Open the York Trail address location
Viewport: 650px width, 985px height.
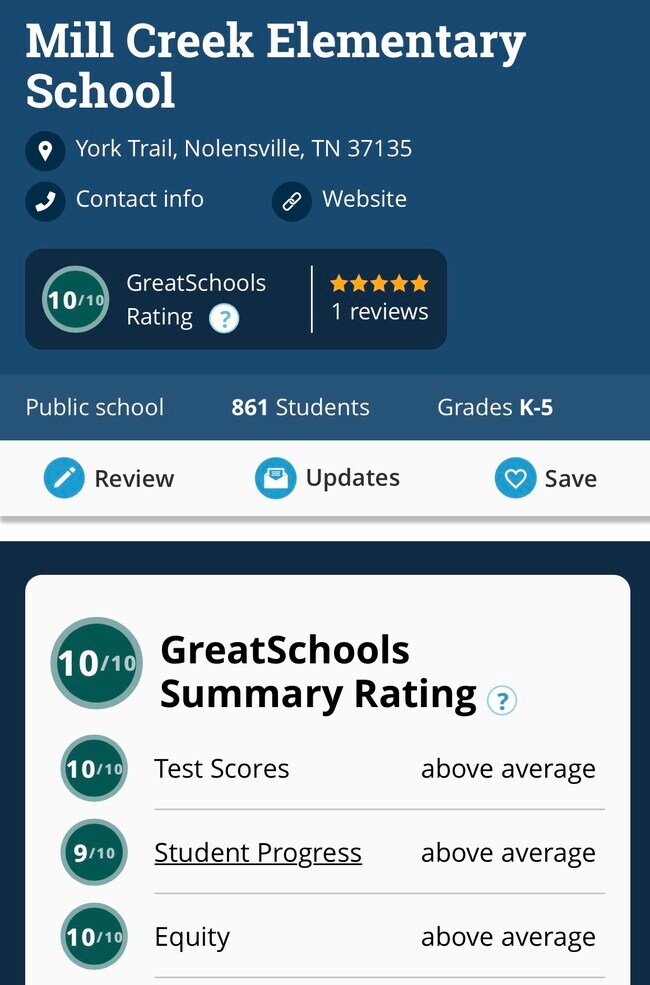pyautogui.click(x=243, y=150)
